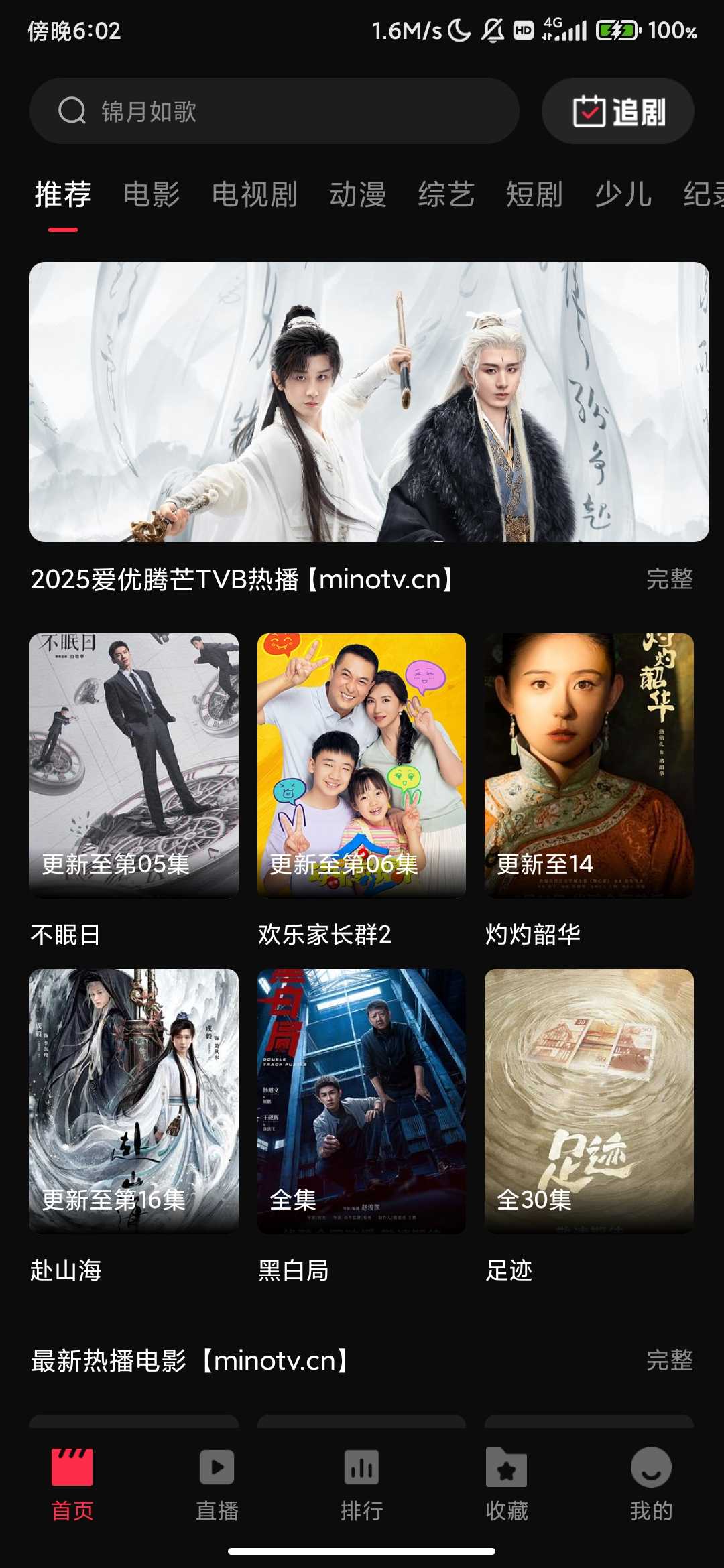Open the 灼灼韶华 drama card

[589, 765]
